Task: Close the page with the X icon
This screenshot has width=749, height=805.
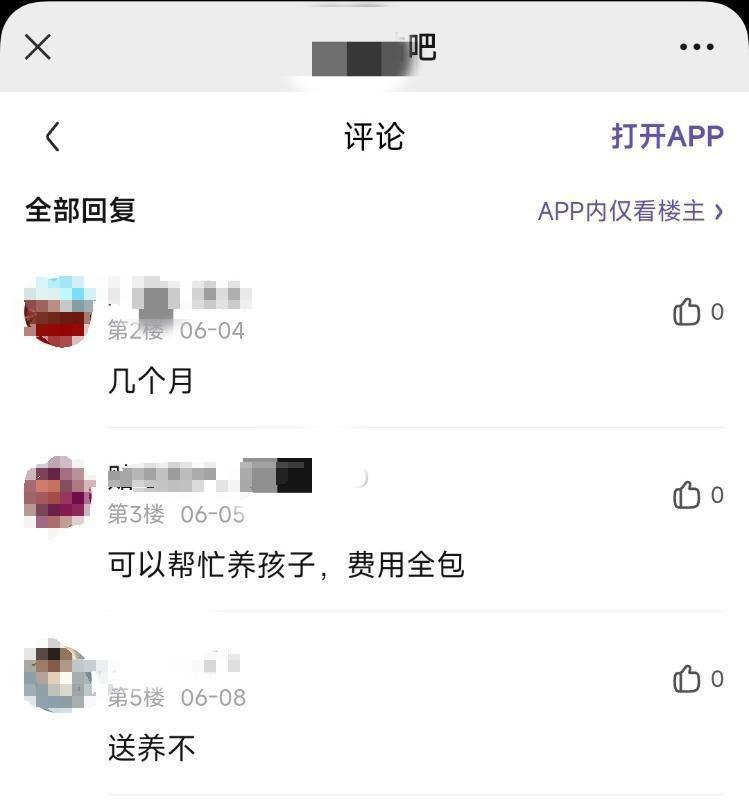Action: (38, 47)
